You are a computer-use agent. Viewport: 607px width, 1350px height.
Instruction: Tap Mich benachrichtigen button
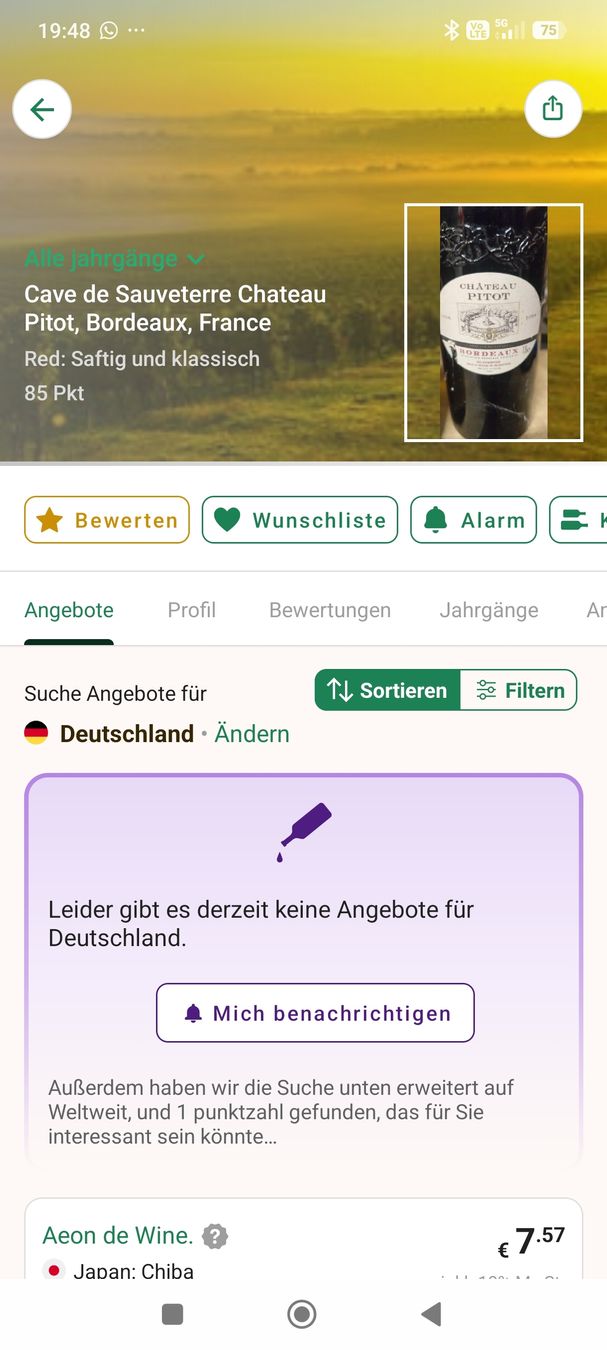(315, 1013)
